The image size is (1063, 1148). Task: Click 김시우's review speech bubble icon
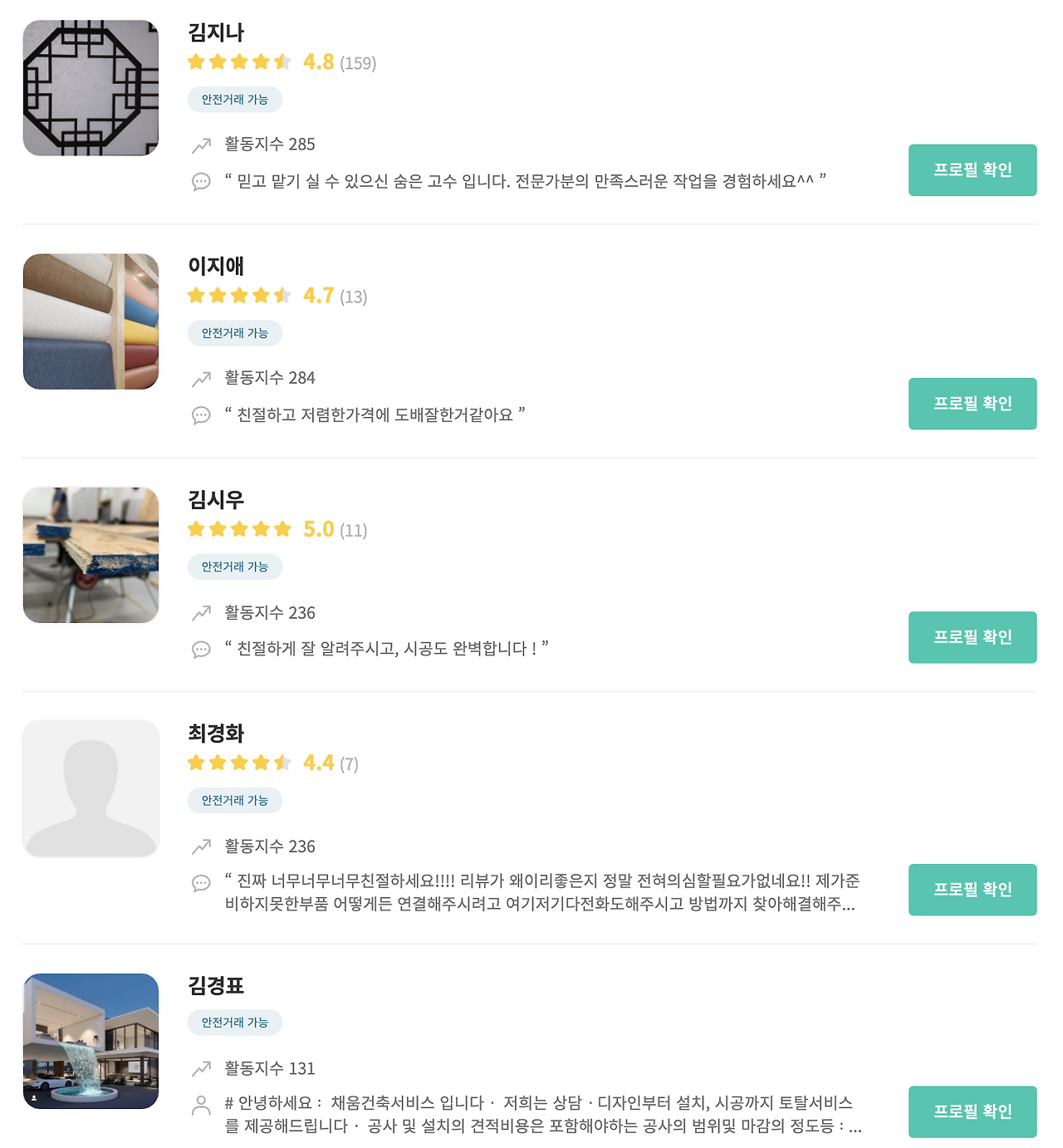click(200, 650)
